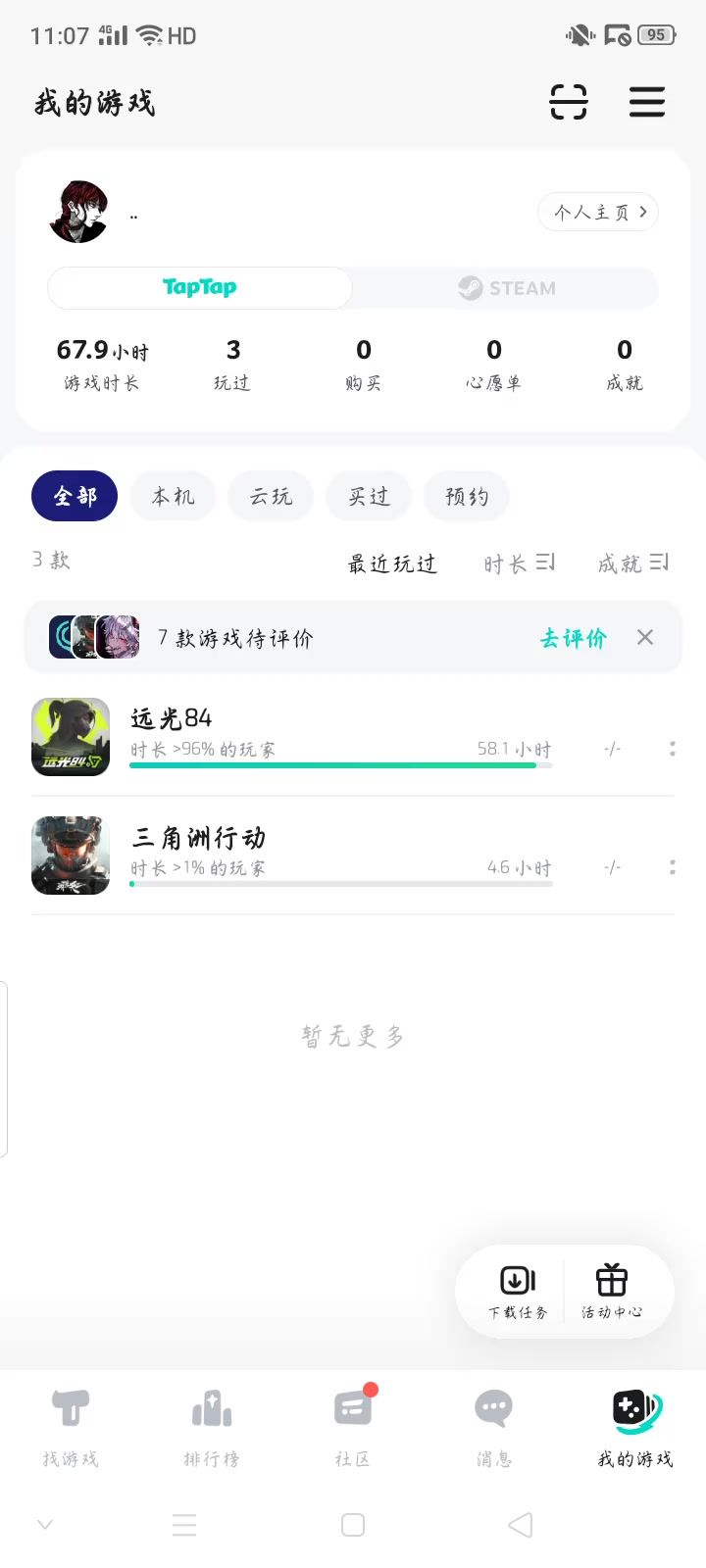
Task: Select the 本机 filter chip
Action: coord(173,496)
